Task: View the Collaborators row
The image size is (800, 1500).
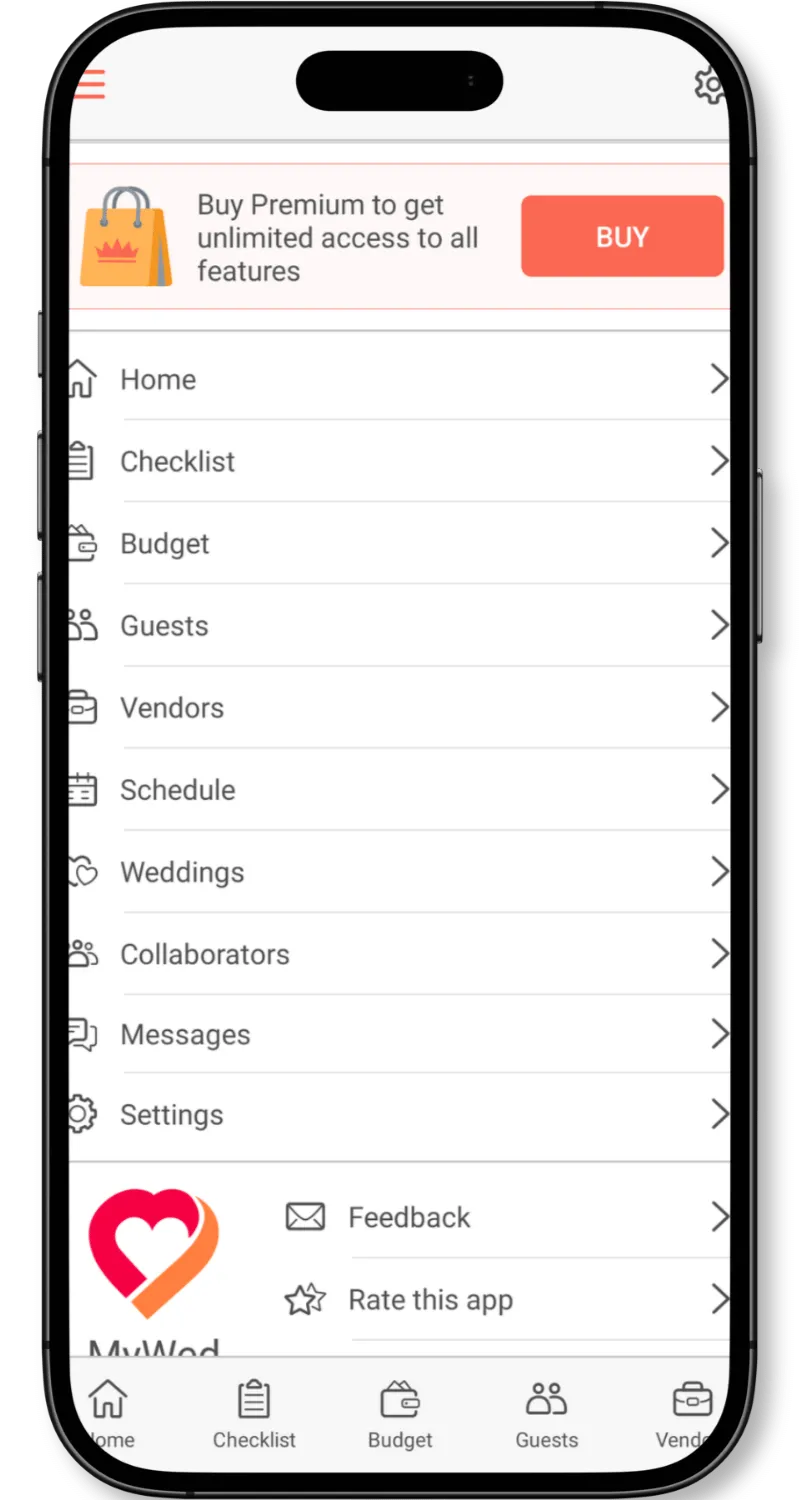Action: (400, 953)
